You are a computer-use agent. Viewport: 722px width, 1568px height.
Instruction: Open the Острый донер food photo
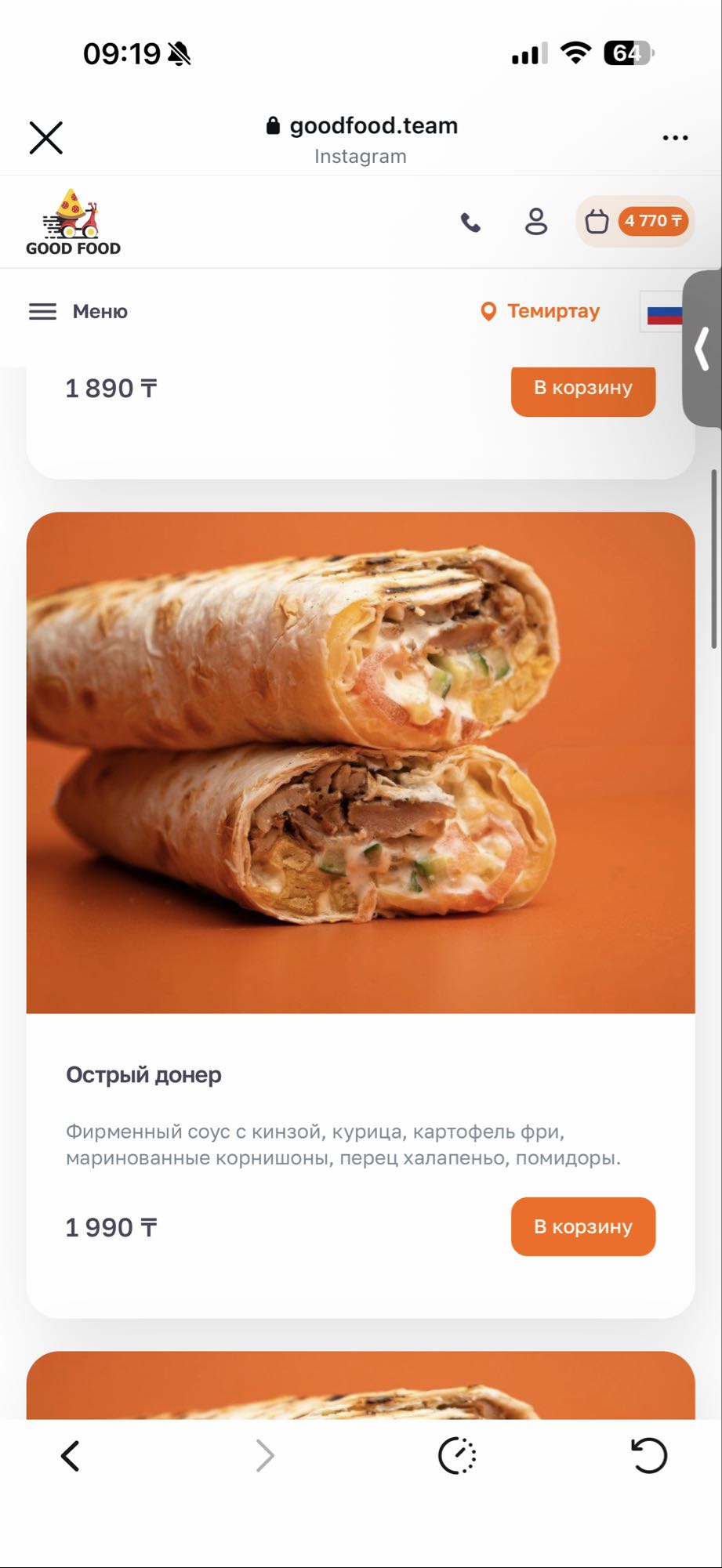click(x=360, y=762)
